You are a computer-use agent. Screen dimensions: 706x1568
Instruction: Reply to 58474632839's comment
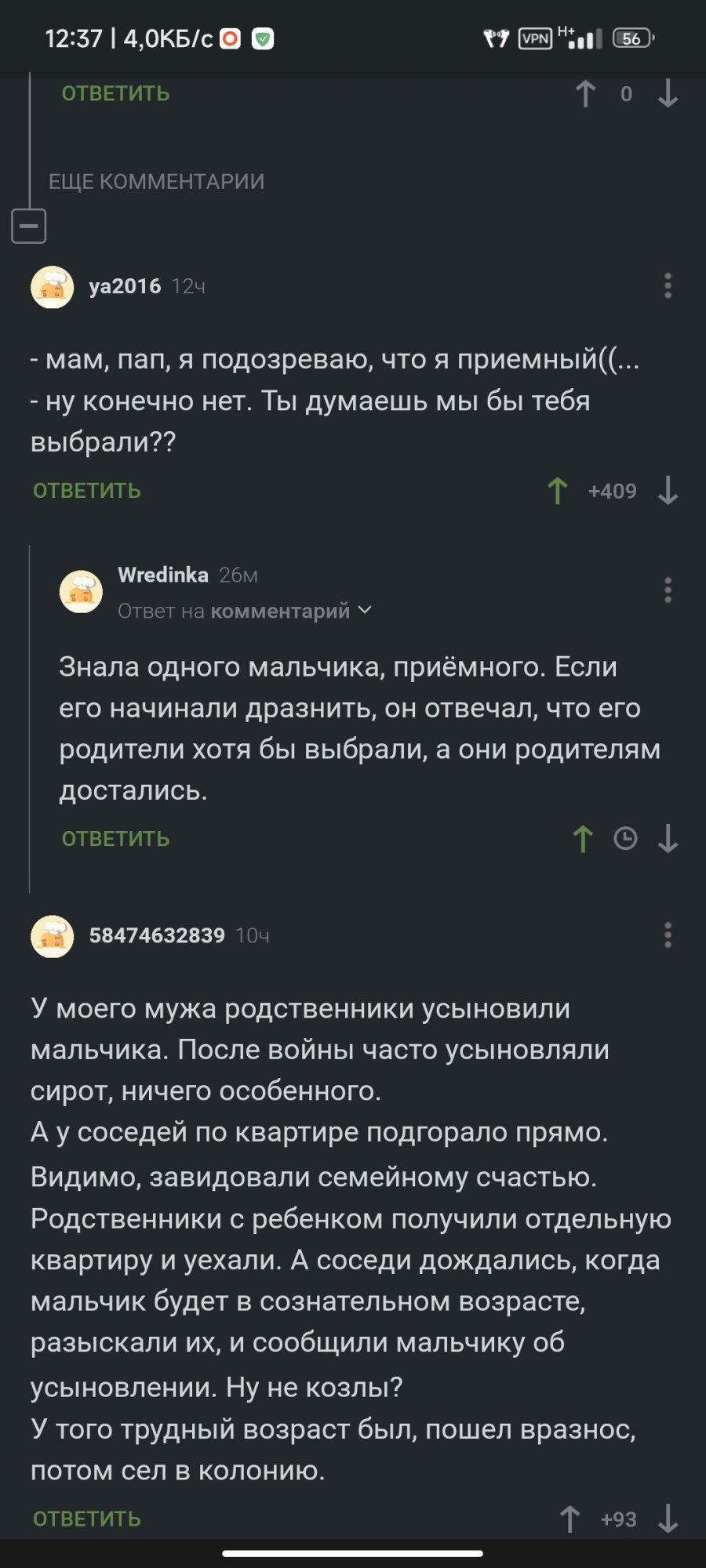[87, 1519]
